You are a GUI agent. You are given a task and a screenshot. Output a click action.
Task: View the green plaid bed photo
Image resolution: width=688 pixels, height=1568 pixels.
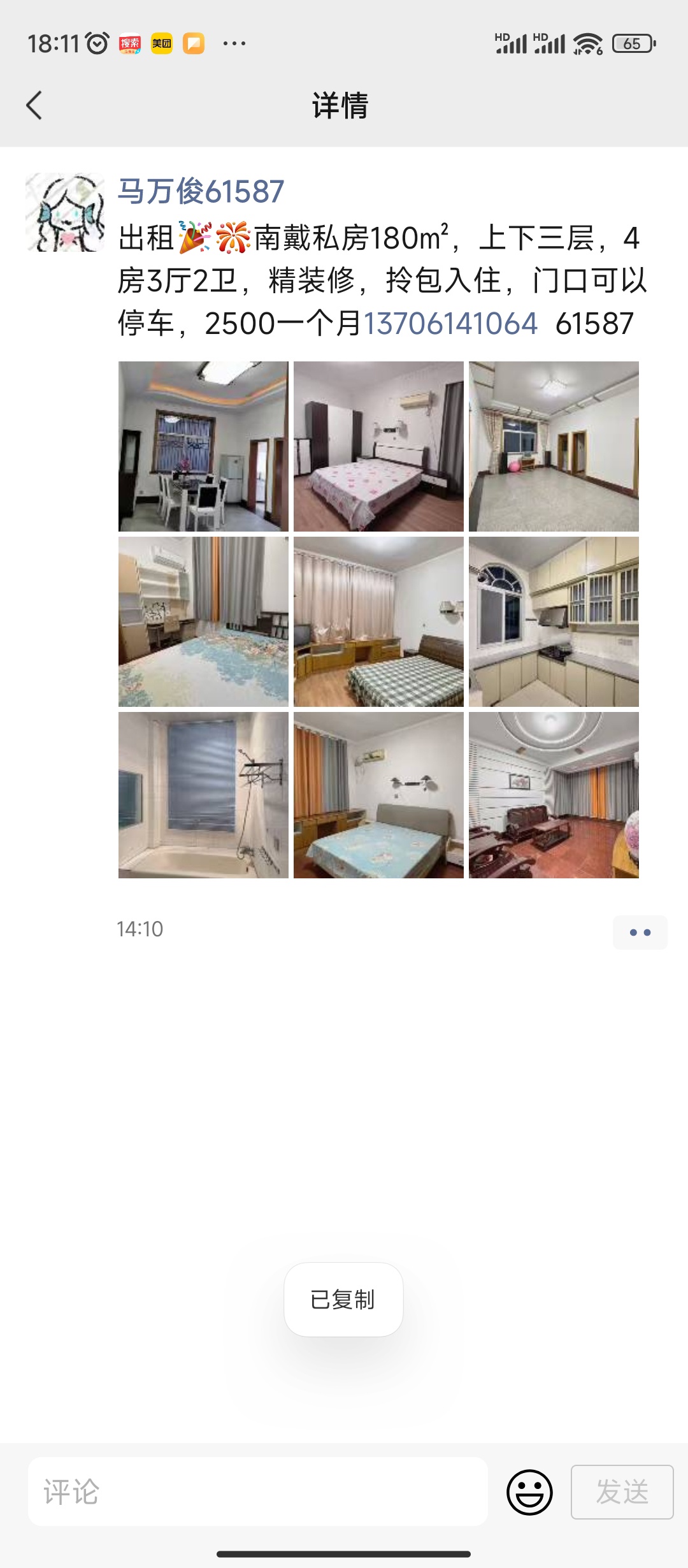[378, 621]
